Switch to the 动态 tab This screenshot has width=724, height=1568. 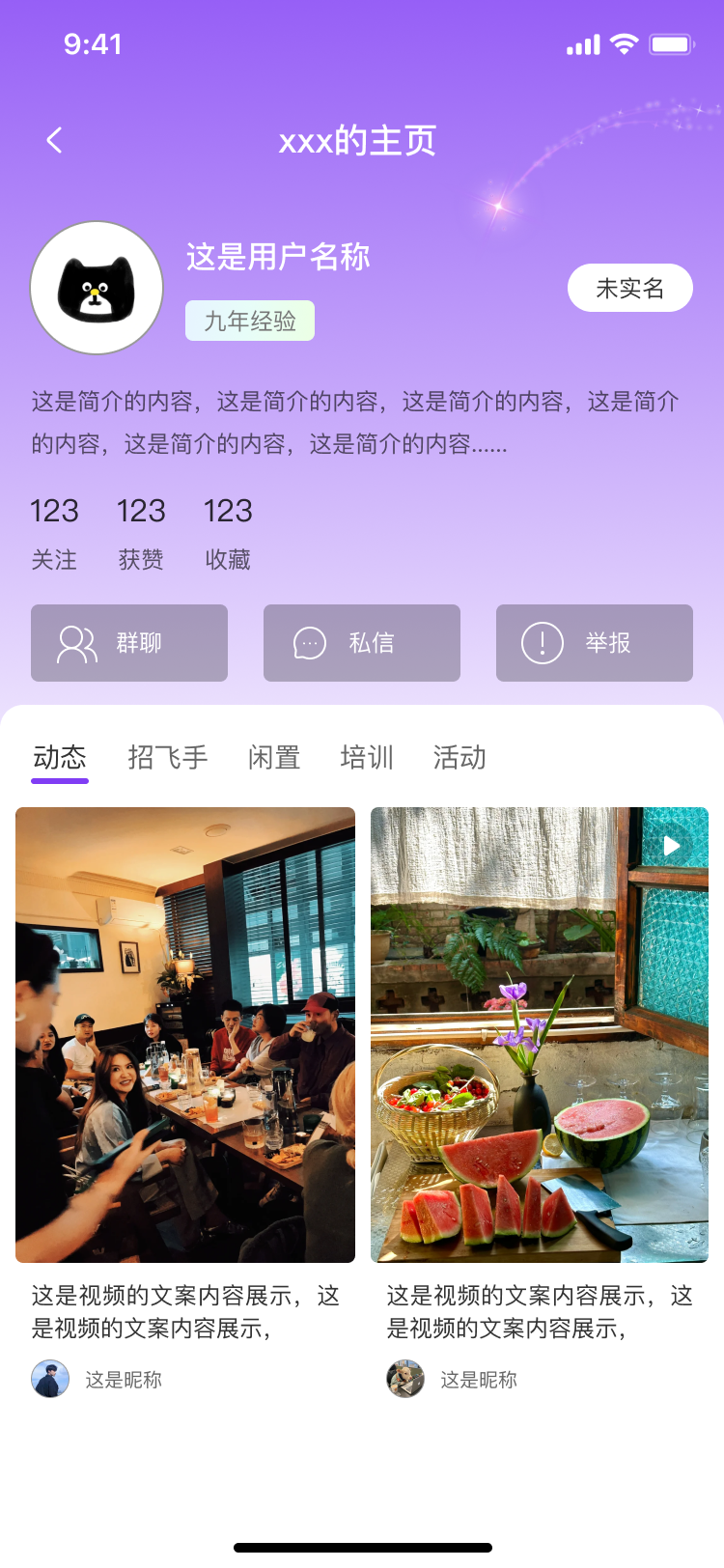pos(60,758)
